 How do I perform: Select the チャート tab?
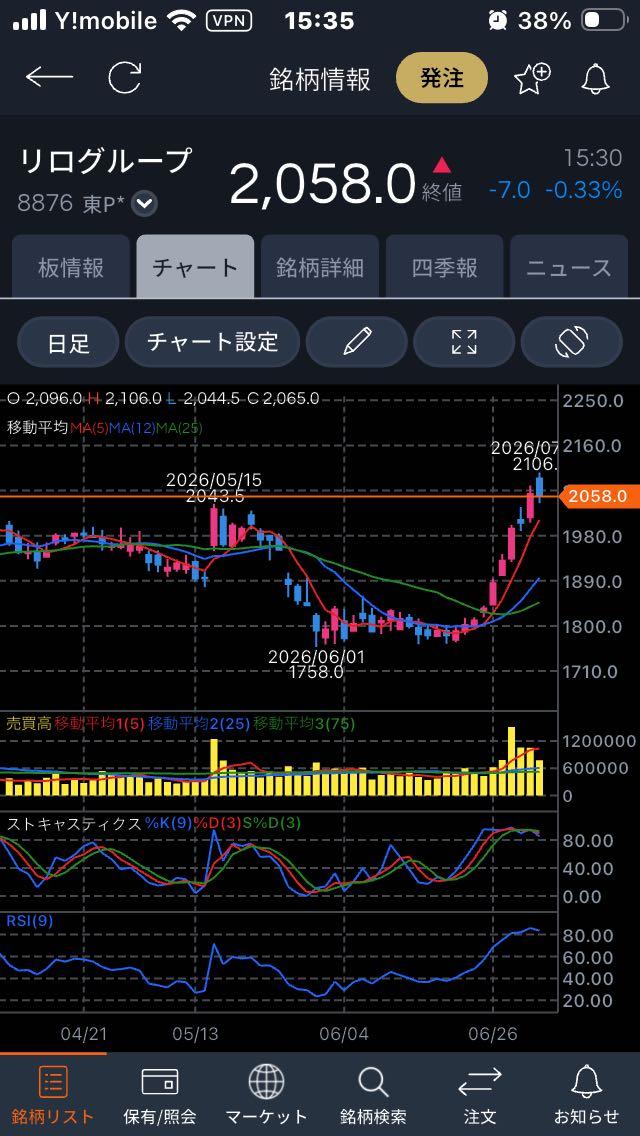click(195, 267)
